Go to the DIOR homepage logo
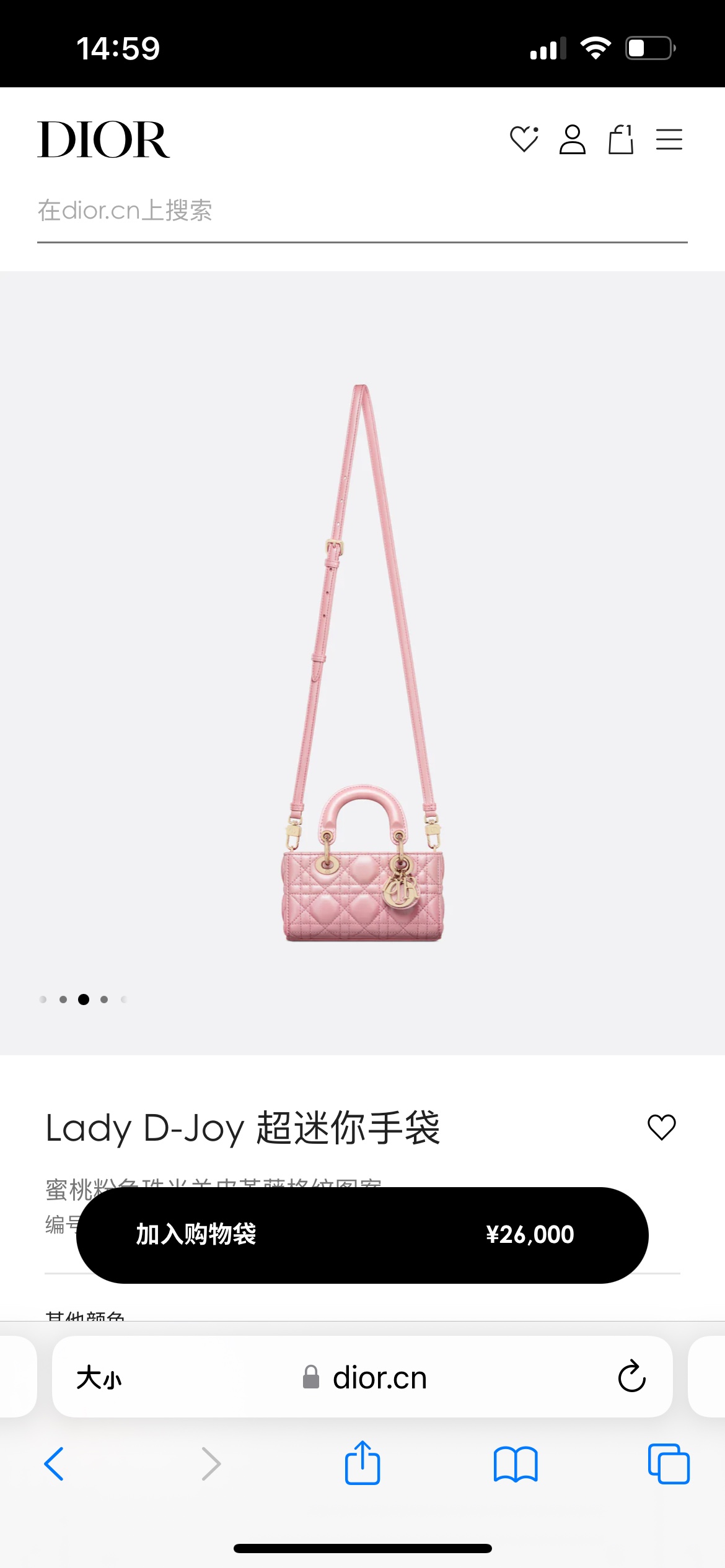725x1568 pixels. coord(103,140)
